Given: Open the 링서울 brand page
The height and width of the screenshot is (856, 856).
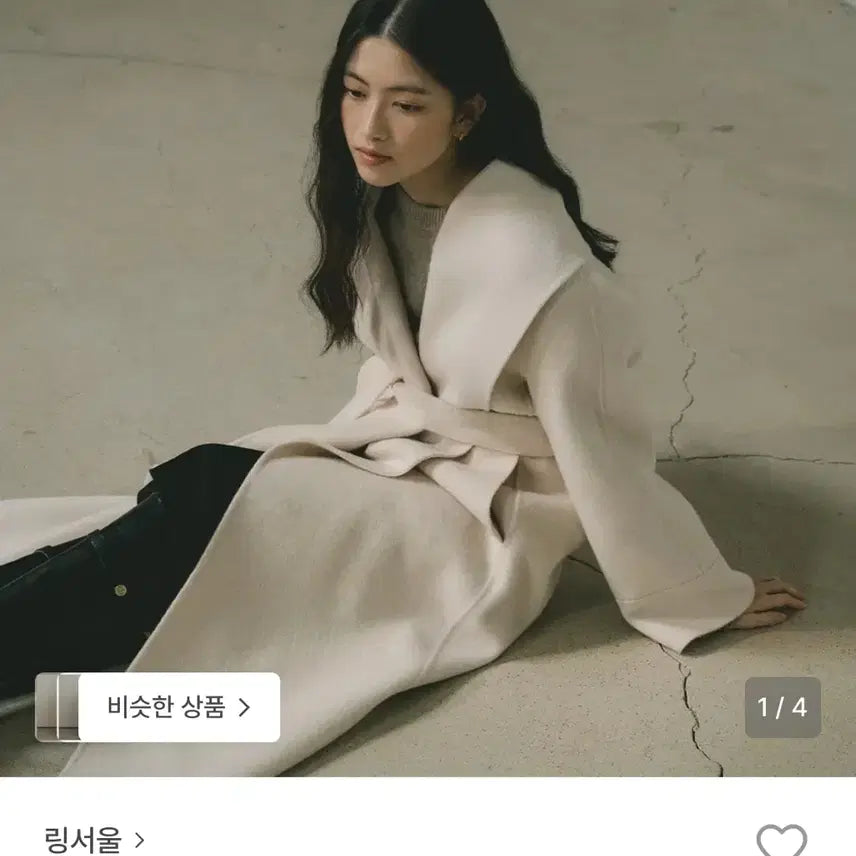Looking at the screenshot, I should (95, 839).
